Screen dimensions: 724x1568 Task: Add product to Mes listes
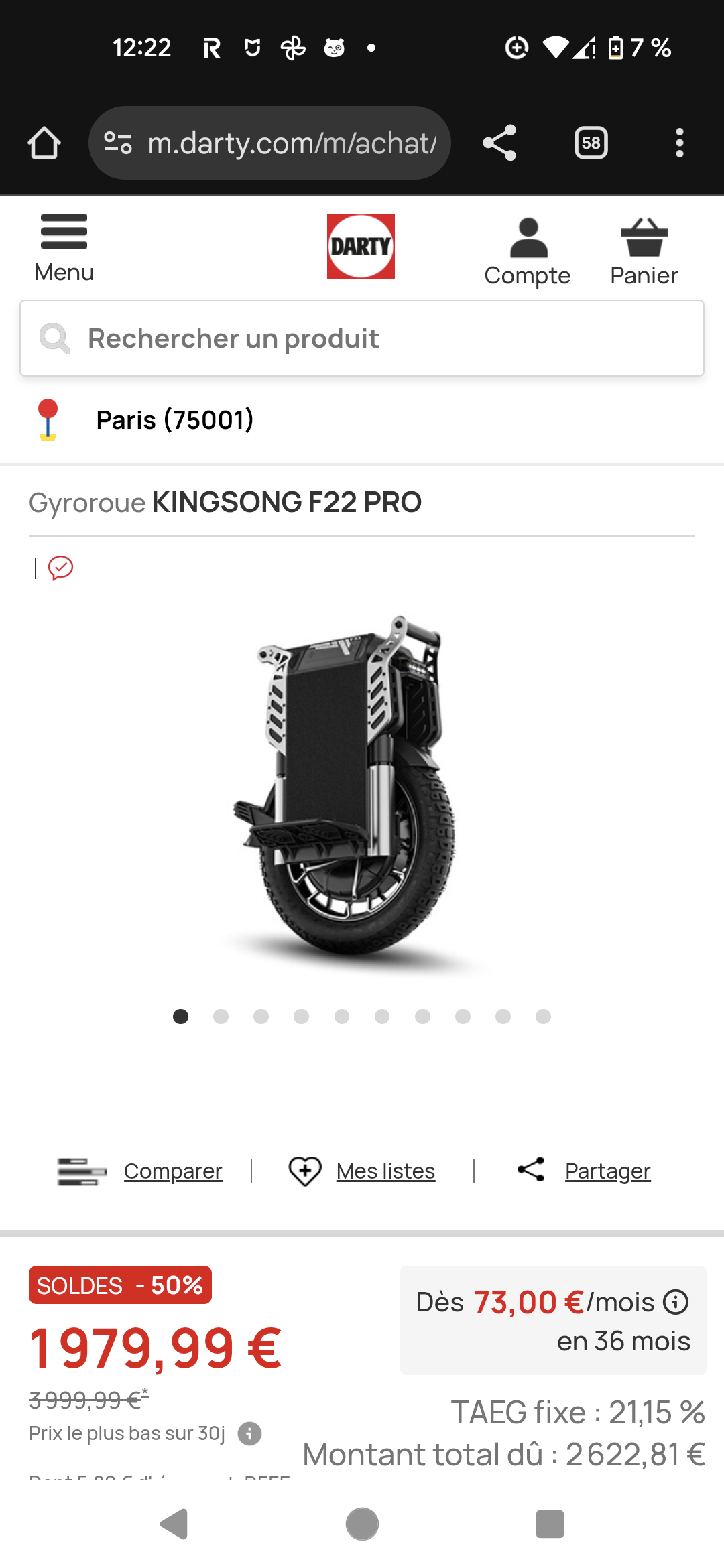pos(385,1171)
